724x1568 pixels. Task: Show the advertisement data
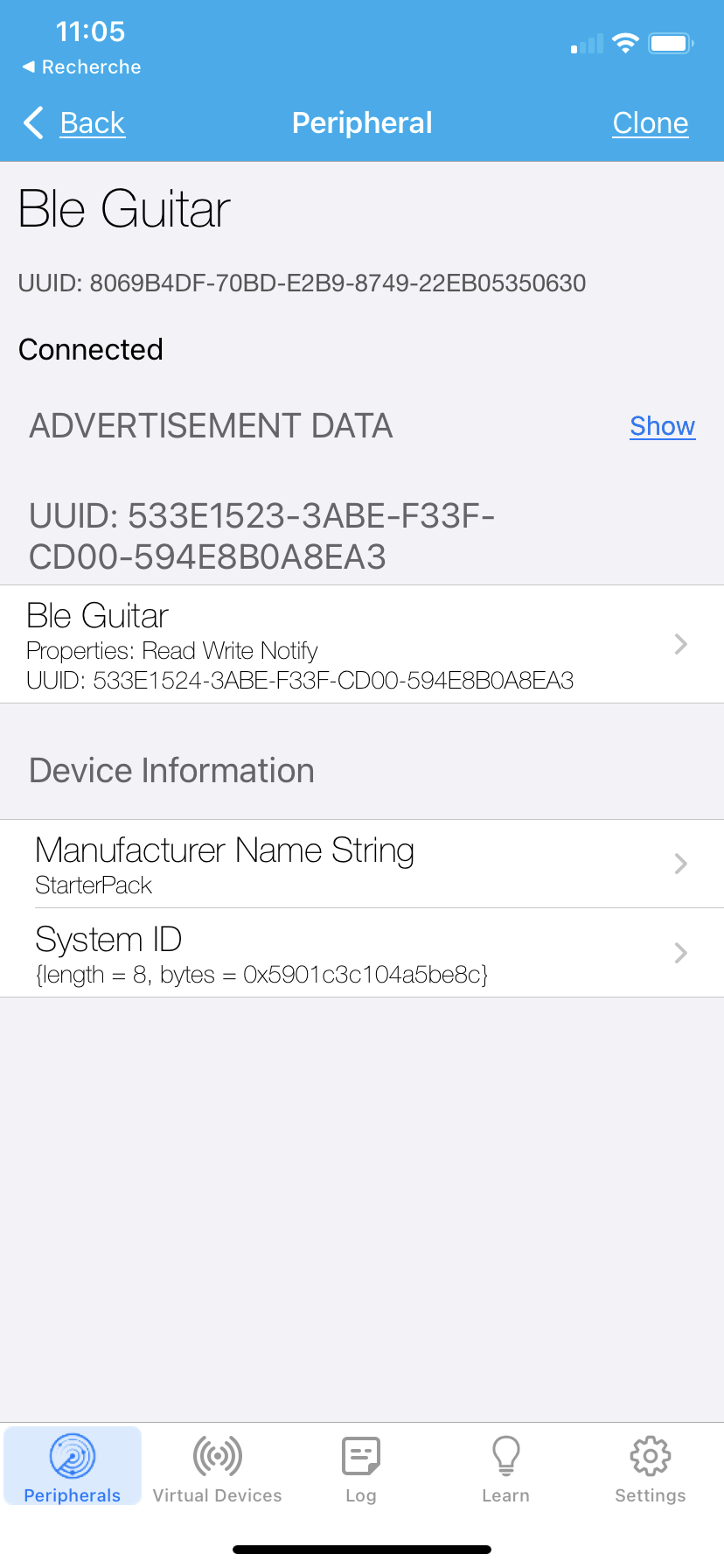pos(663,426)
